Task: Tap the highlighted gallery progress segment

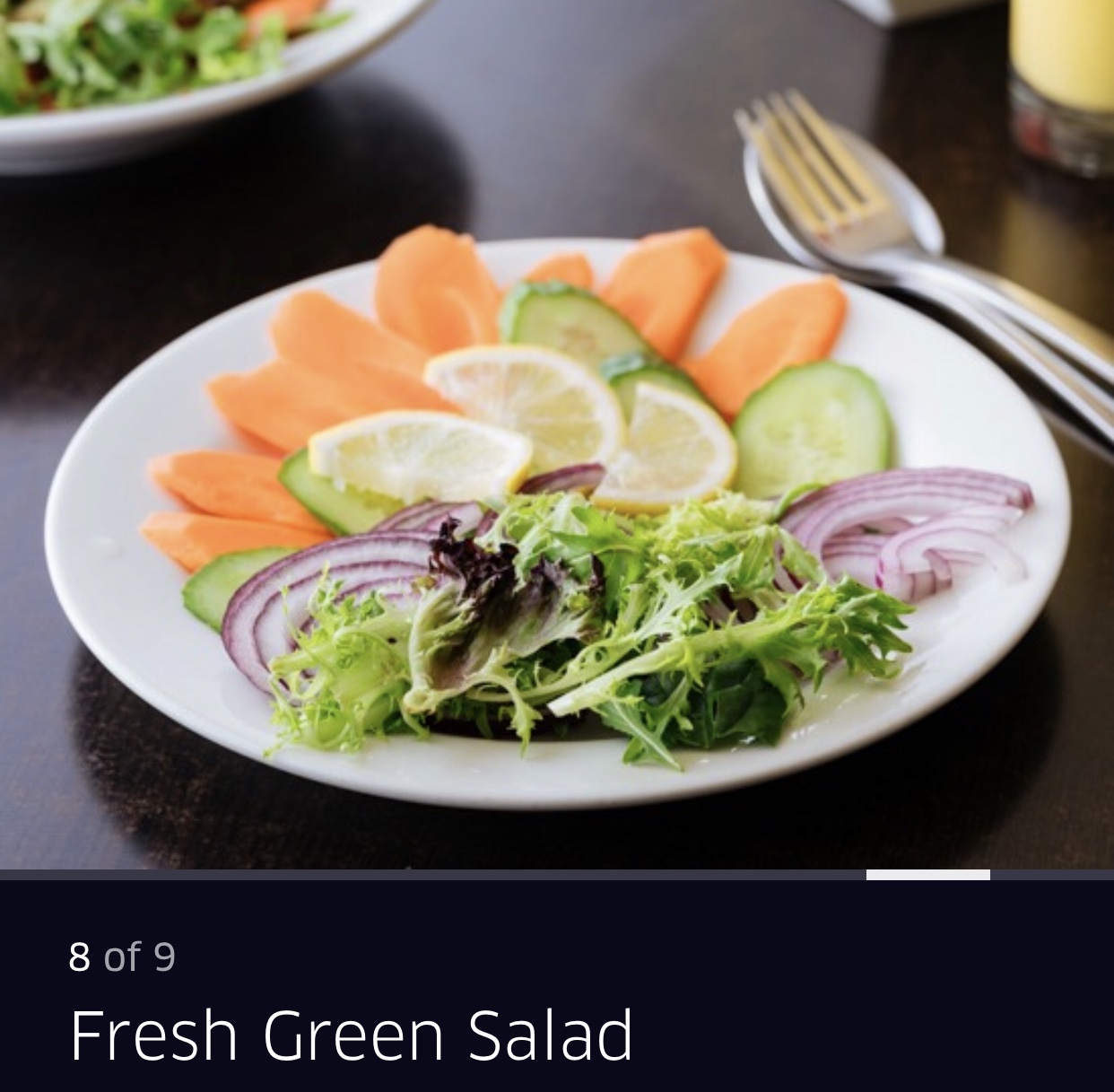Action: 927,875
